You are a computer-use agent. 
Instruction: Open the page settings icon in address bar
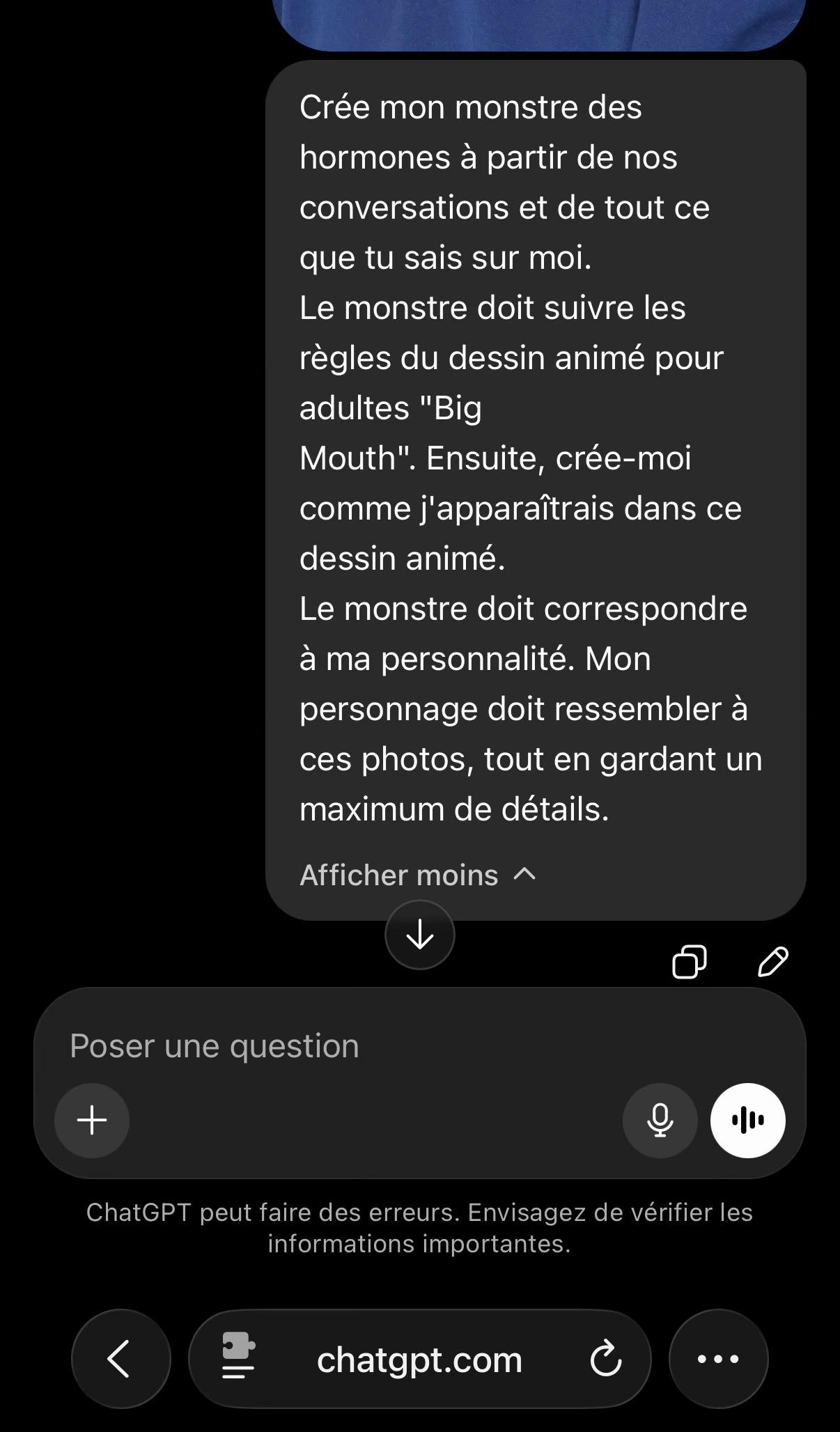238,1358
